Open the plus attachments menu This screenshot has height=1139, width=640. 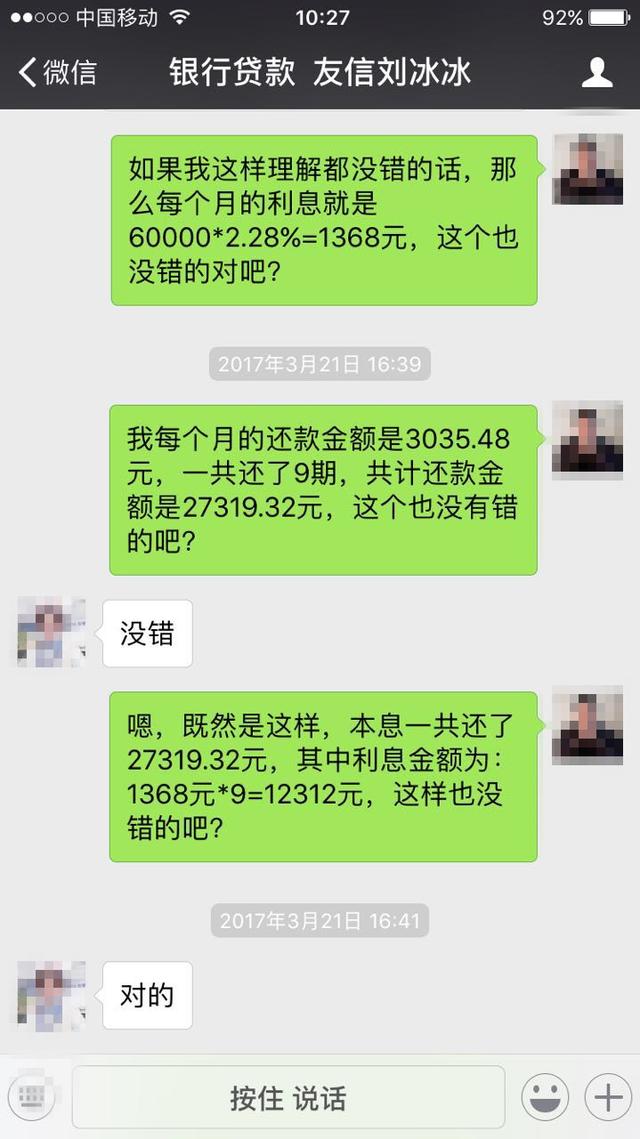pos(607,1097)
